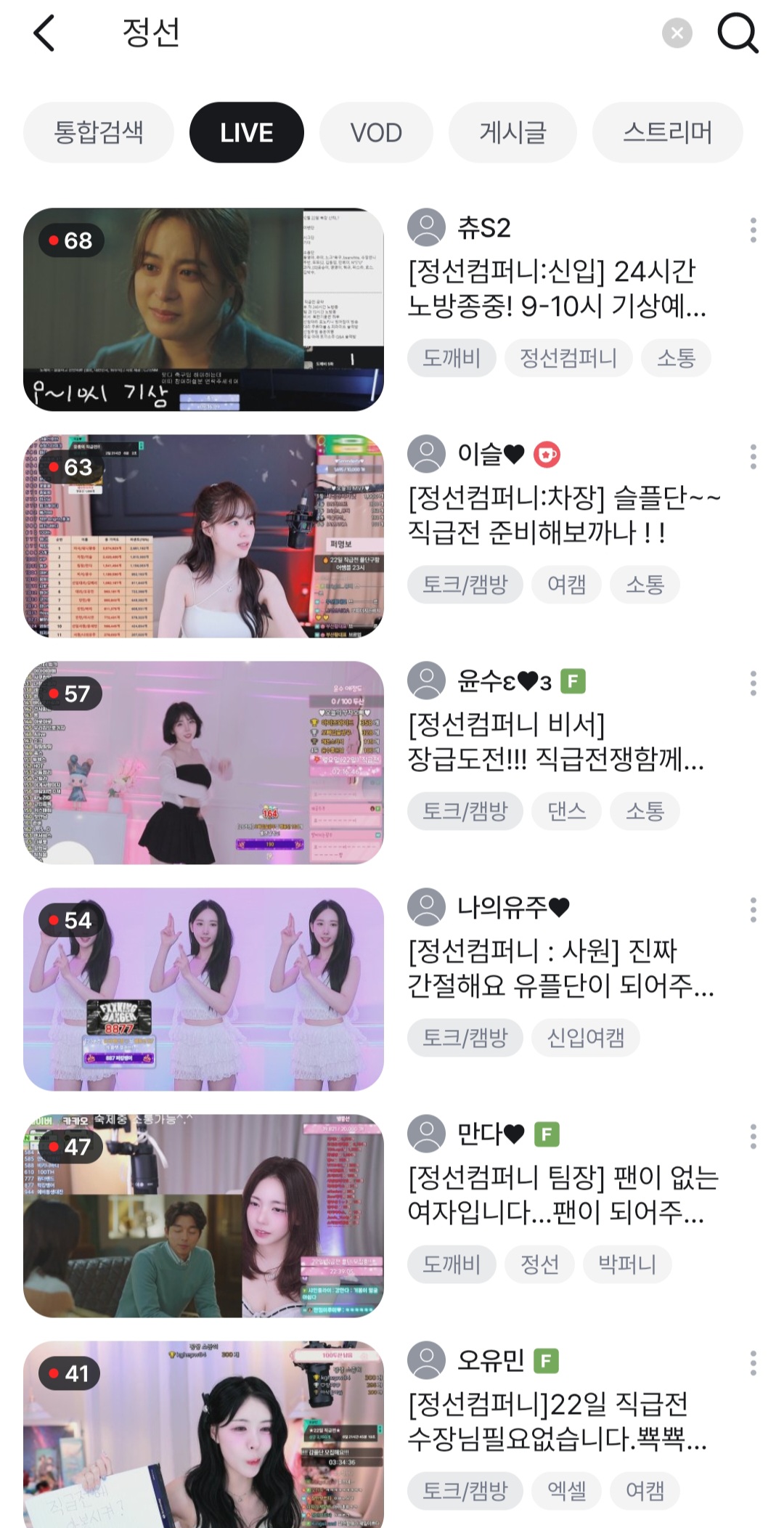
Task: Select the VOD tab
Action: 376,133
